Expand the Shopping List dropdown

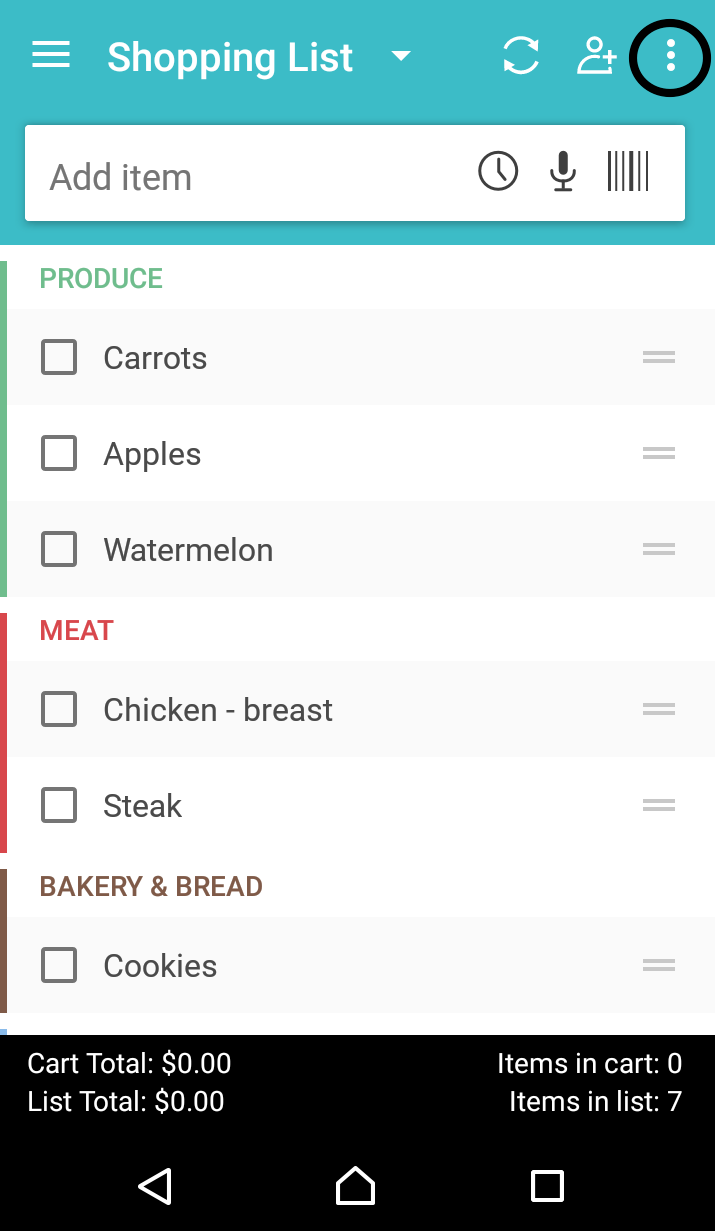pos(401,56)
